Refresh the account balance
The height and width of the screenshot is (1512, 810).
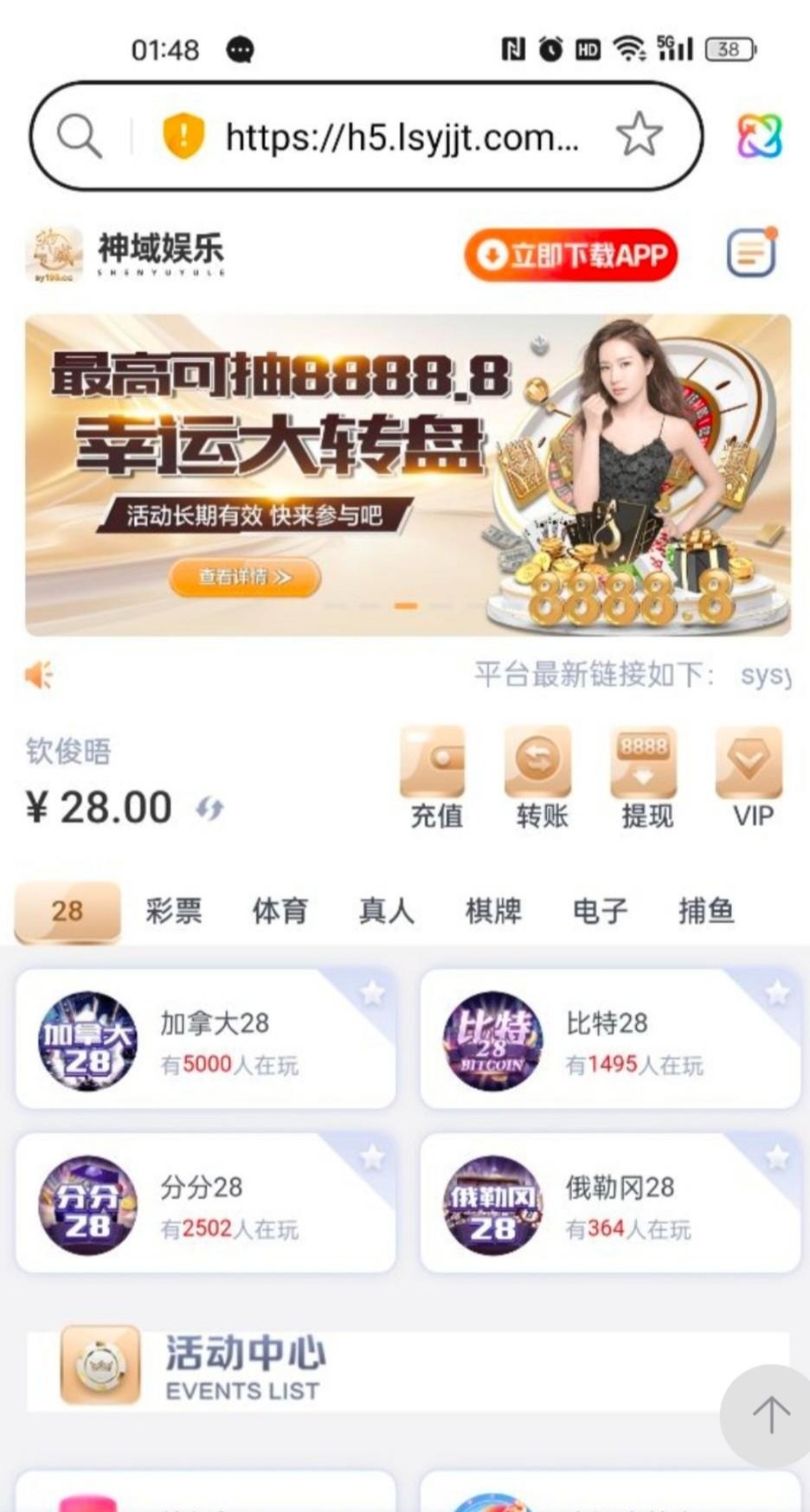[209, 809]
